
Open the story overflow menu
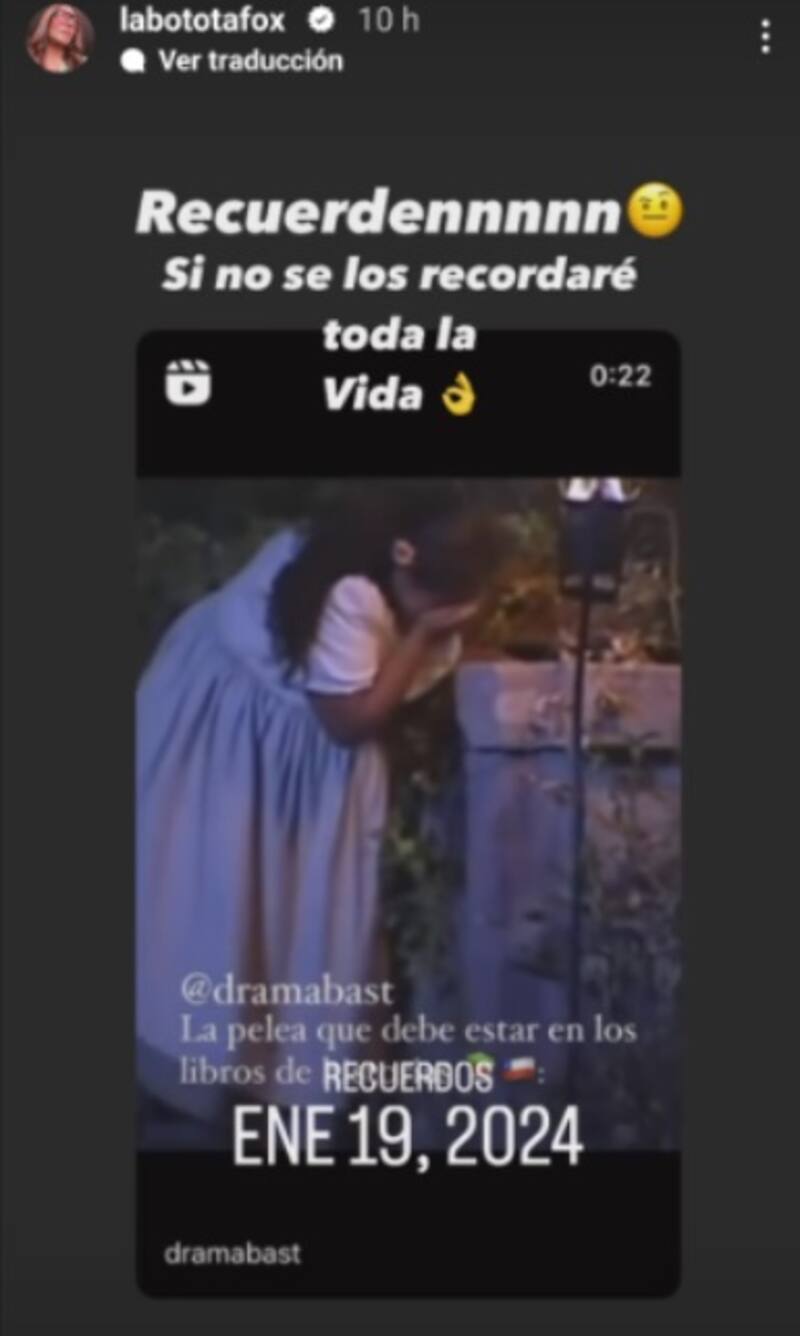(x=765, y=37)
